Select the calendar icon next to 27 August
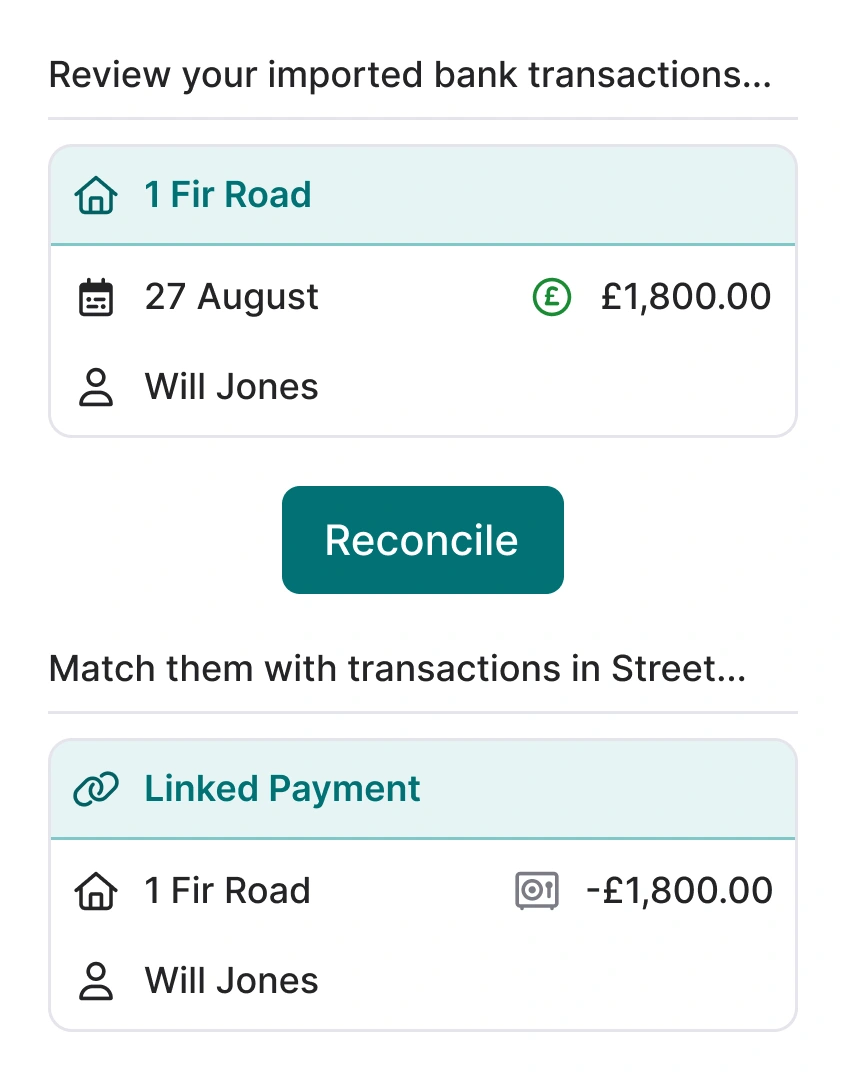 tap(95, 296)
